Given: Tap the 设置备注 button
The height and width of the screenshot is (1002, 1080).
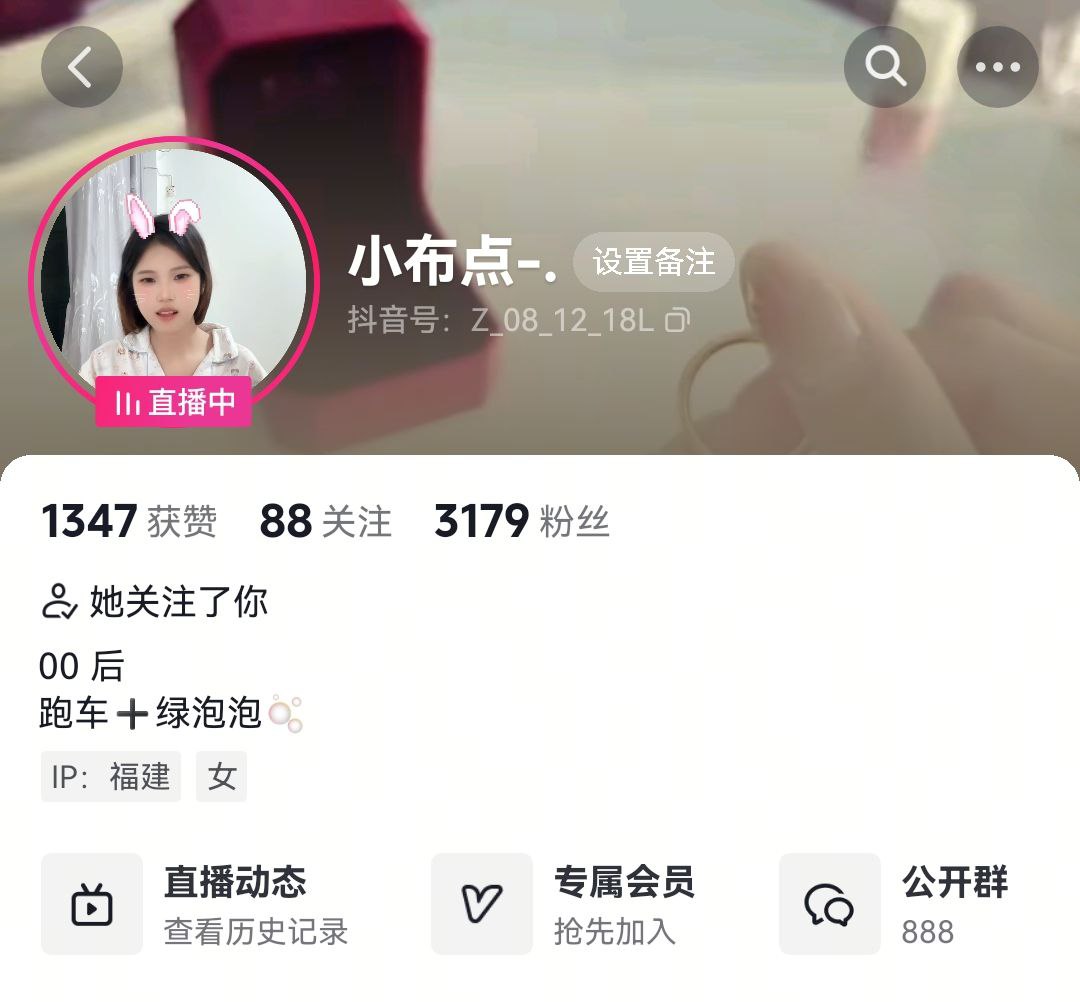Looking at the screenshot, I should pyautogui.click(x=654, y=262).
